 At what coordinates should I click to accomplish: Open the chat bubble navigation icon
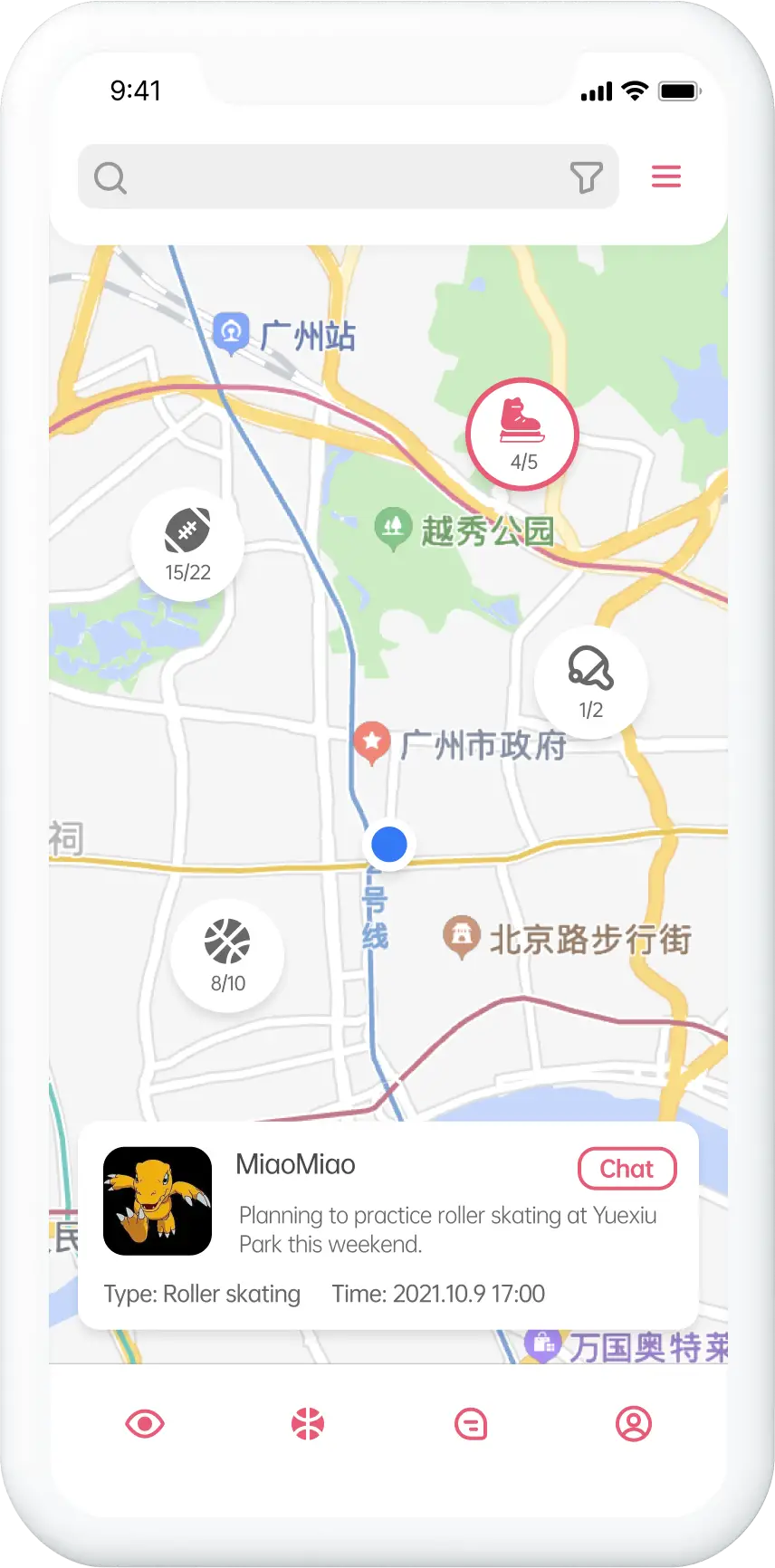(471, 1423)
